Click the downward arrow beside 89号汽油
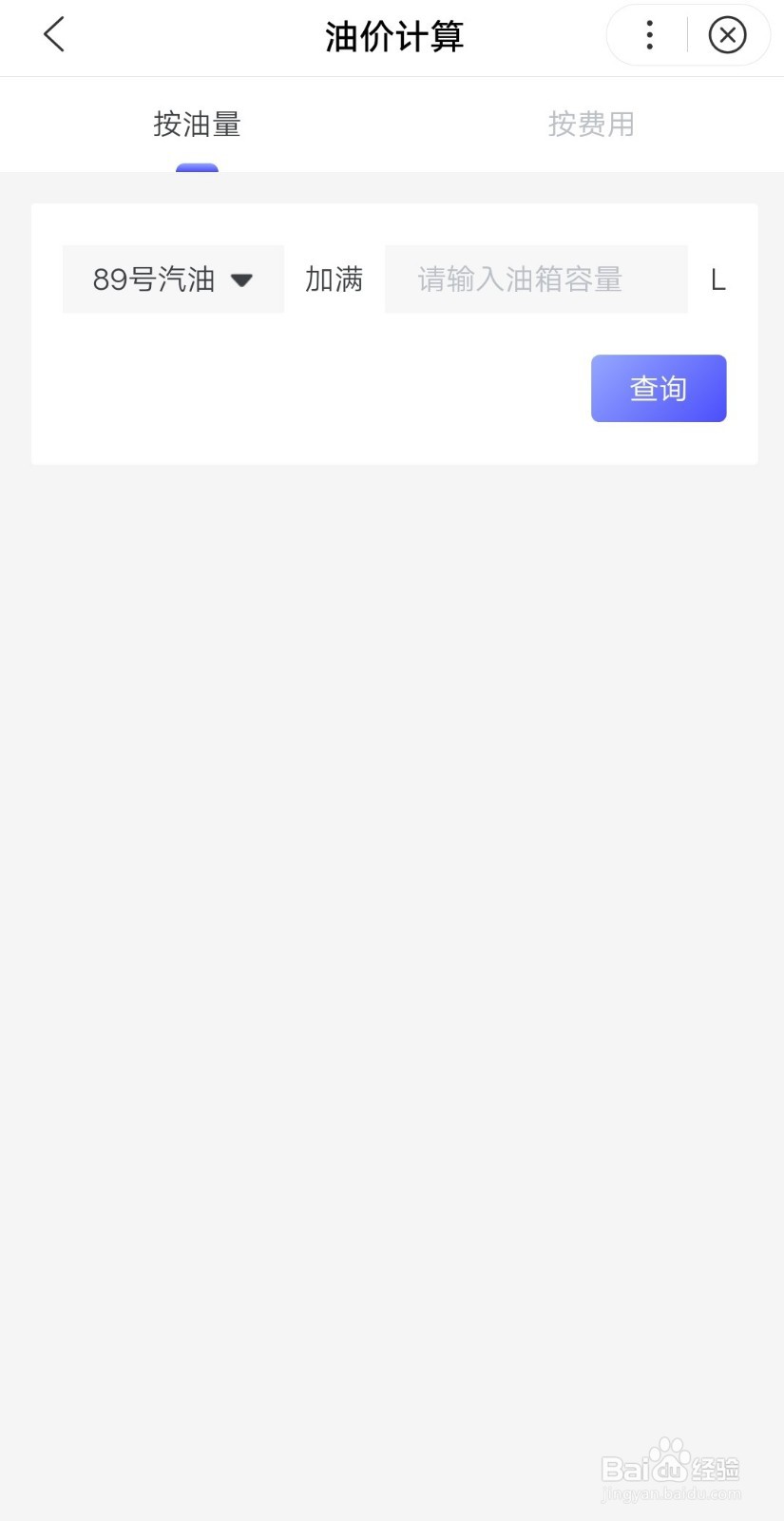 pyautogui.click(x=242, y=280)
